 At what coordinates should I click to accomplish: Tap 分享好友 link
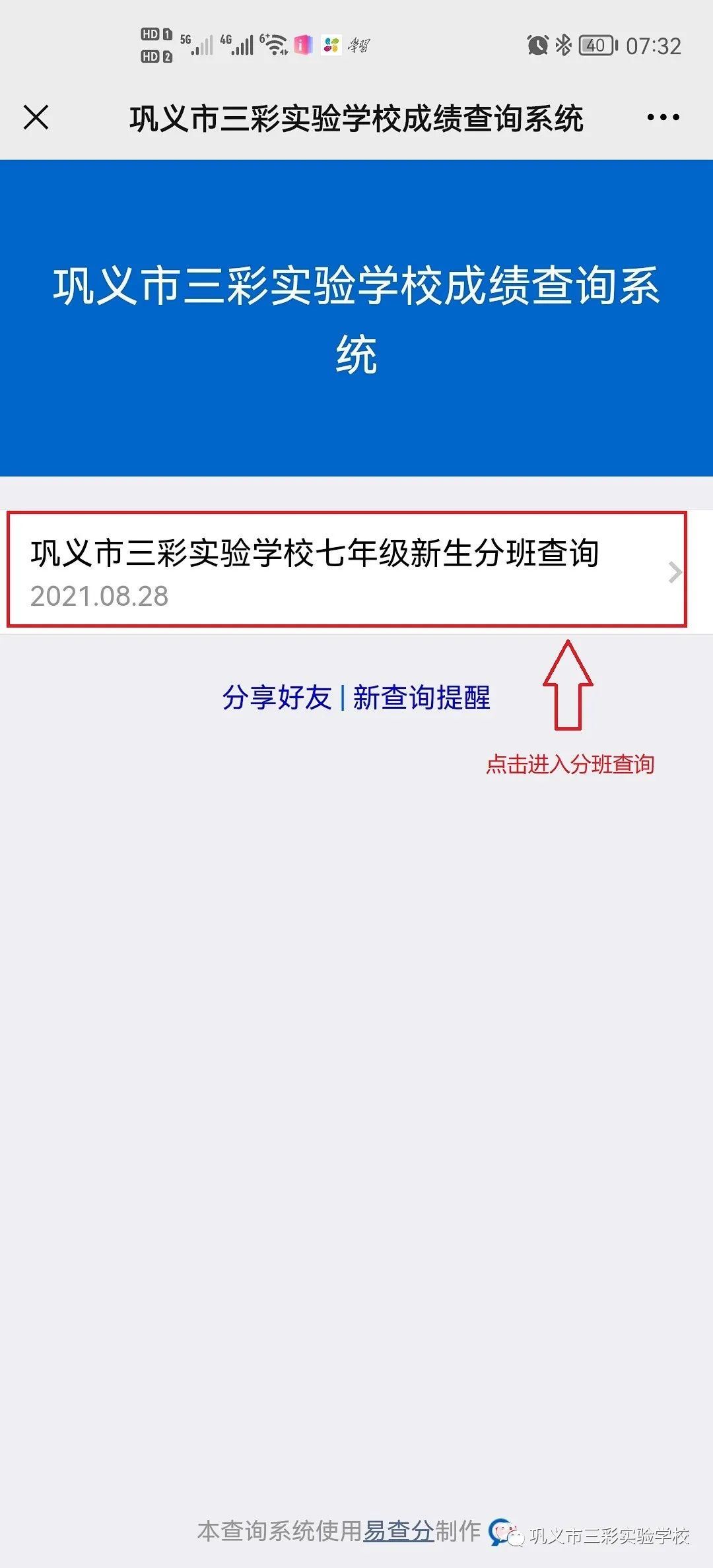click(277, 698)
